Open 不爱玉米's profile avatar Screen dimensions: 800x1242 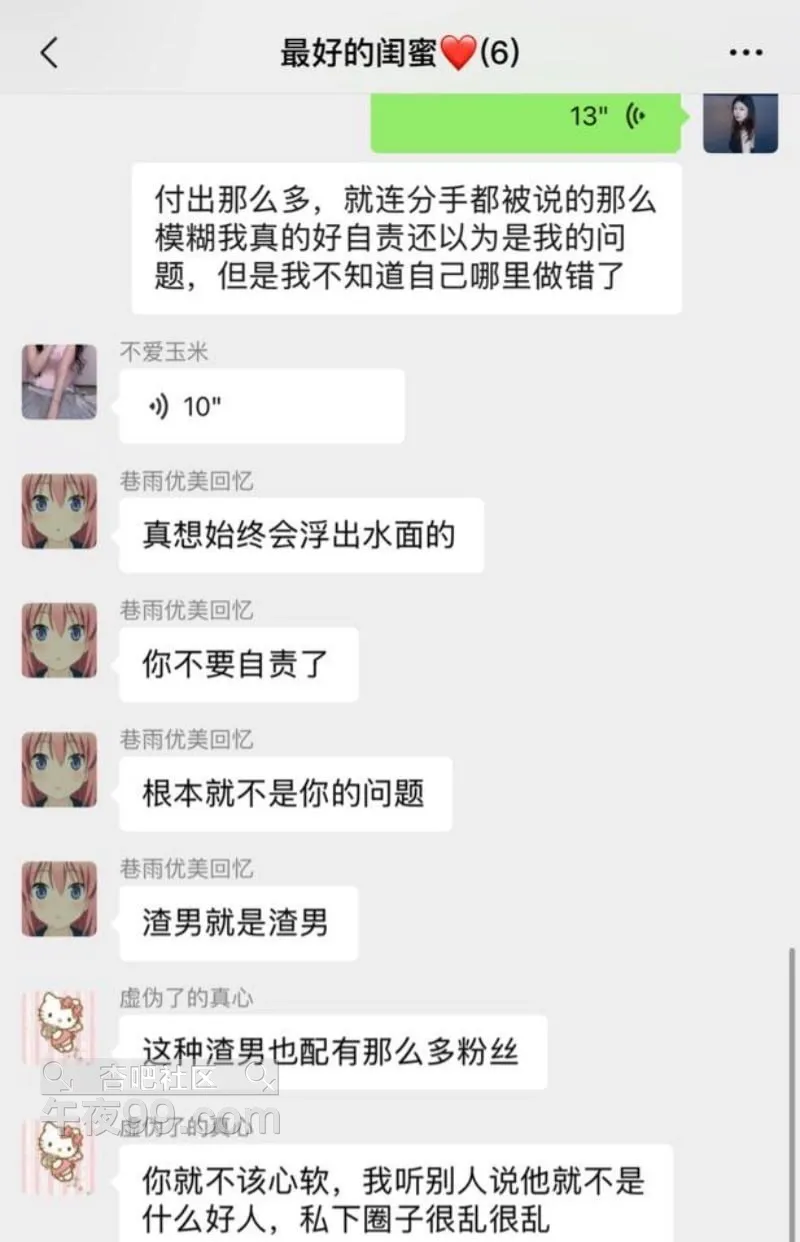pyautogui.click(x=59, y=381)
